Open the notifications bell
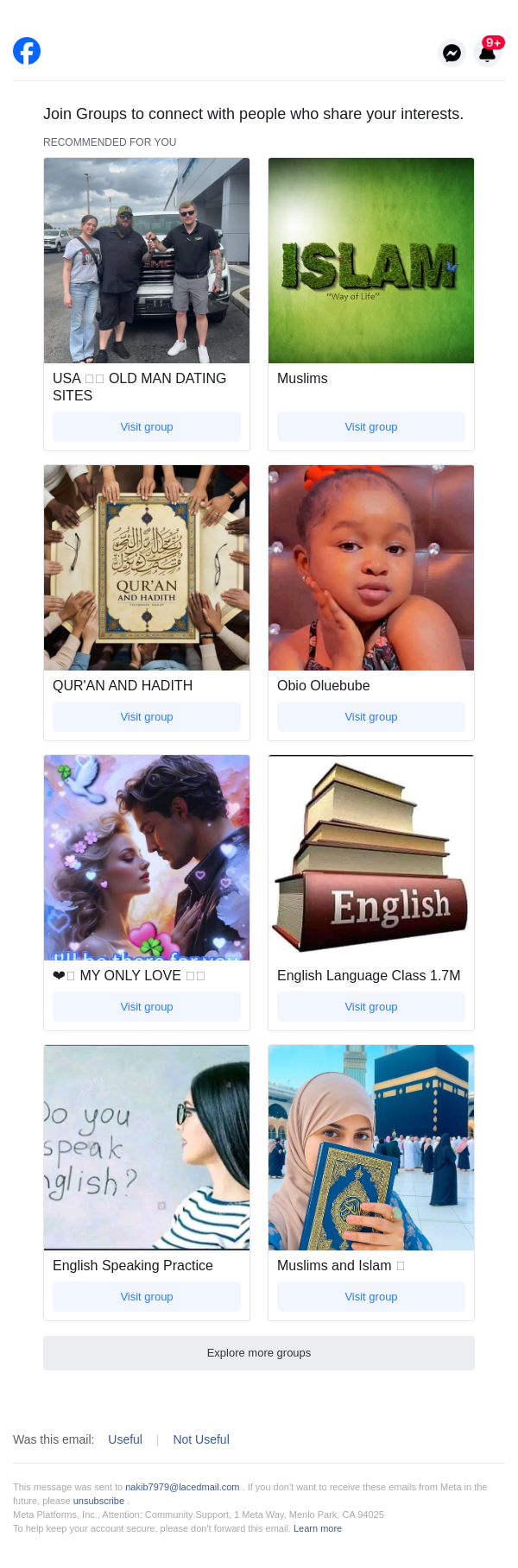This screenshot has height=1568, width=518. 488,53
